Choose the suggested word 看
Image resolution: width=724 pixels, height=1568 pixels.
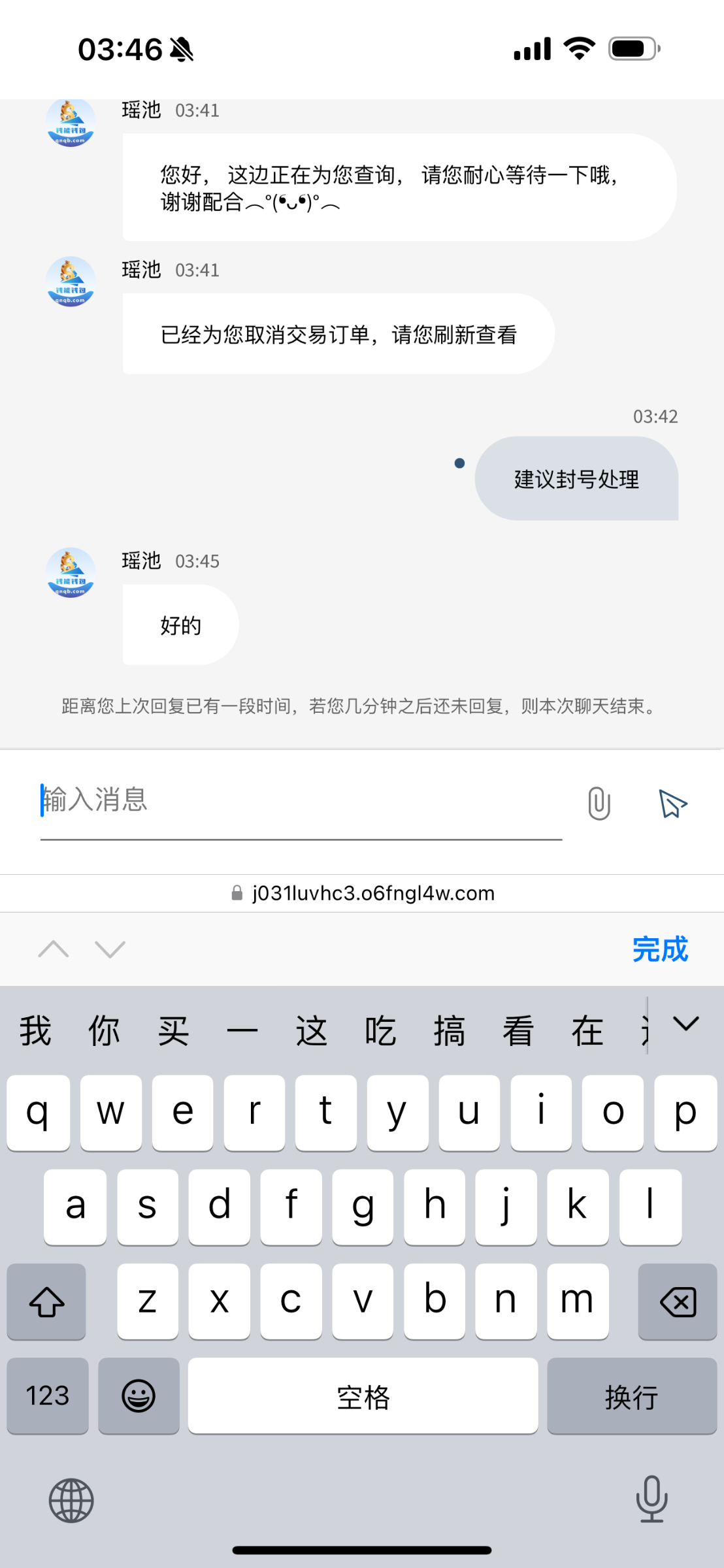518,1031
